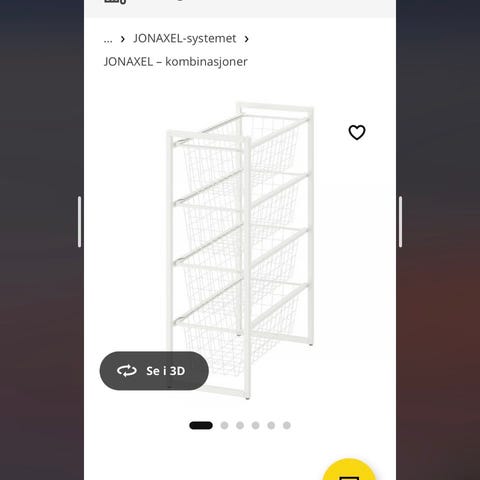Expand the collapsed breadcrumb ellipsis
Image resolution: width=480 pixels, height=480 pixels.
point(108,39)
